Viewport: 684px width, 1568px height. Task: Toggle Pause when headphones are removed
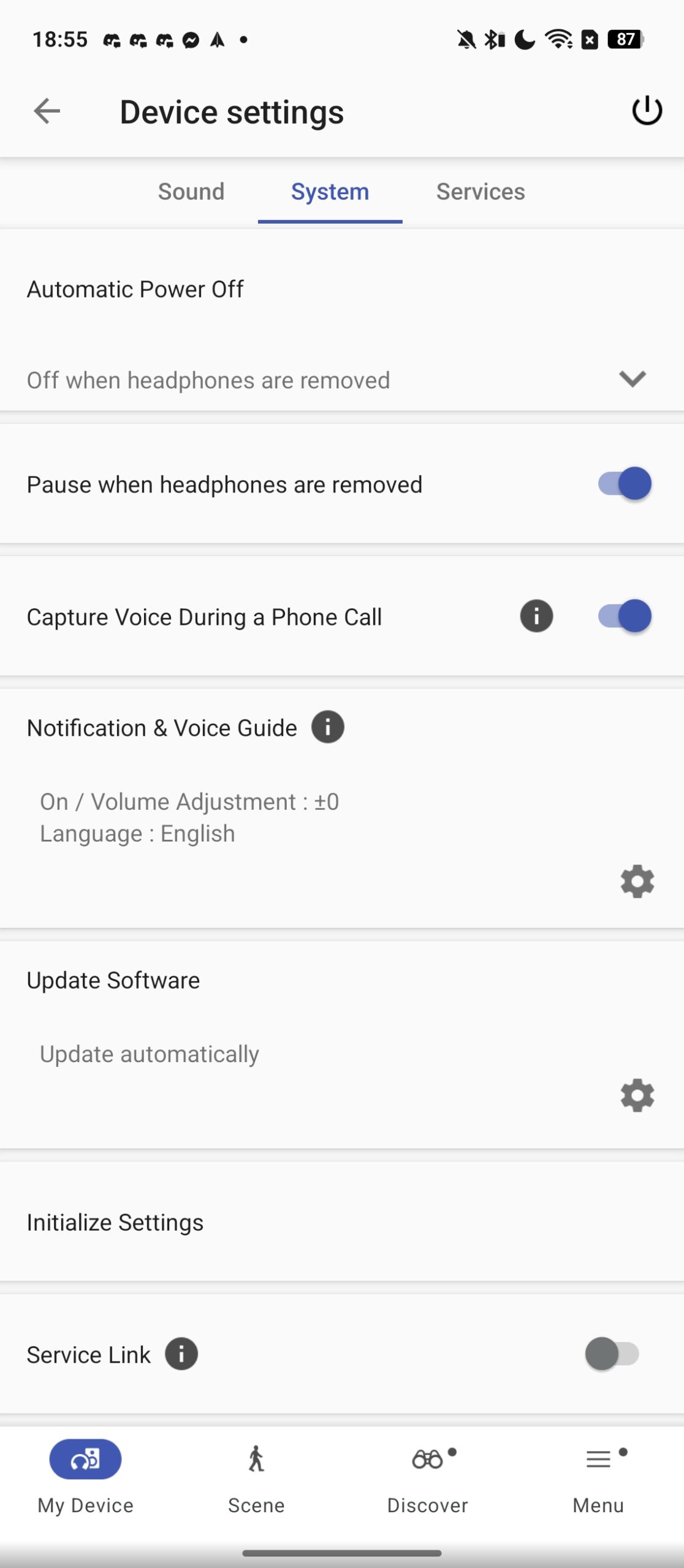click(x=624, y=484)
